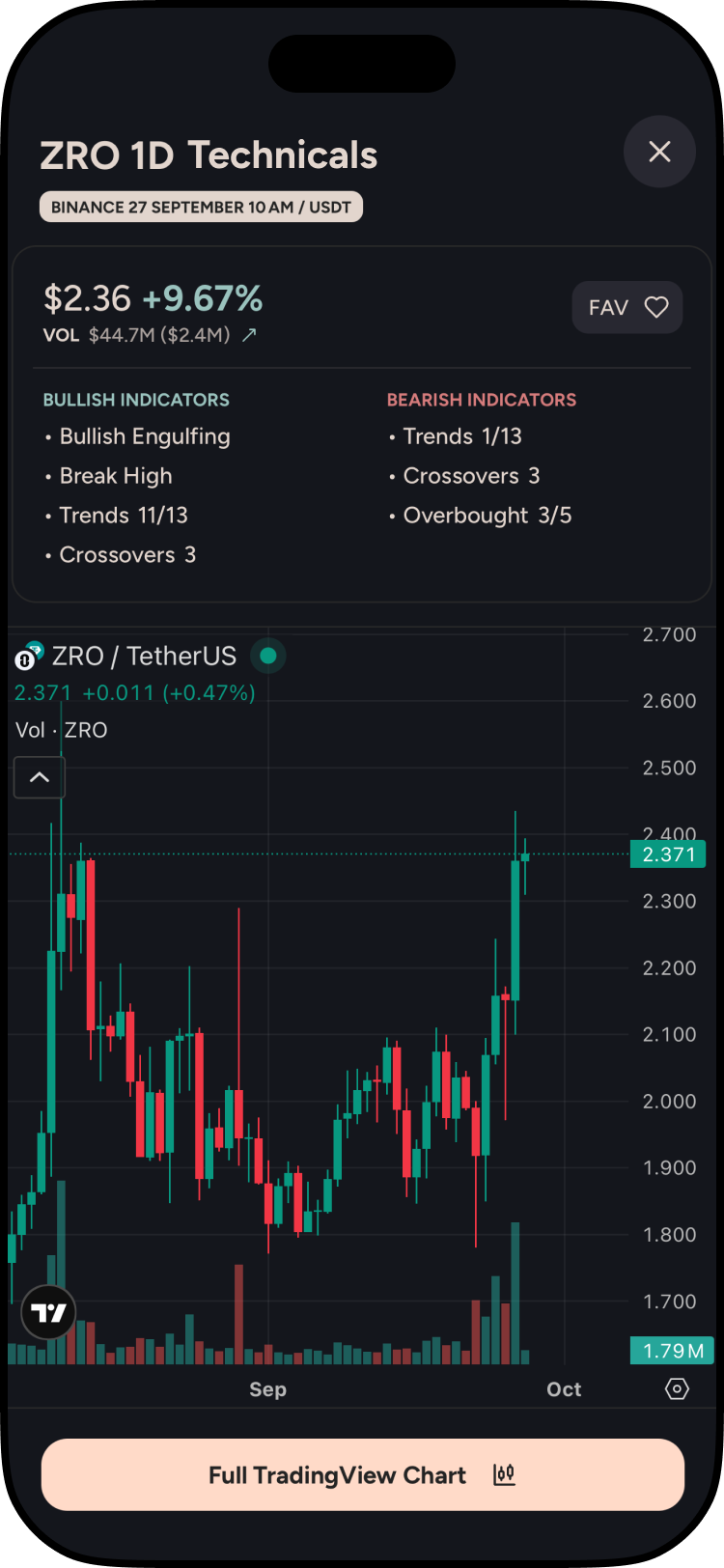Click the X close icon
The height and width of the screenshot is (1568, 724).
[x=659, y=152]
